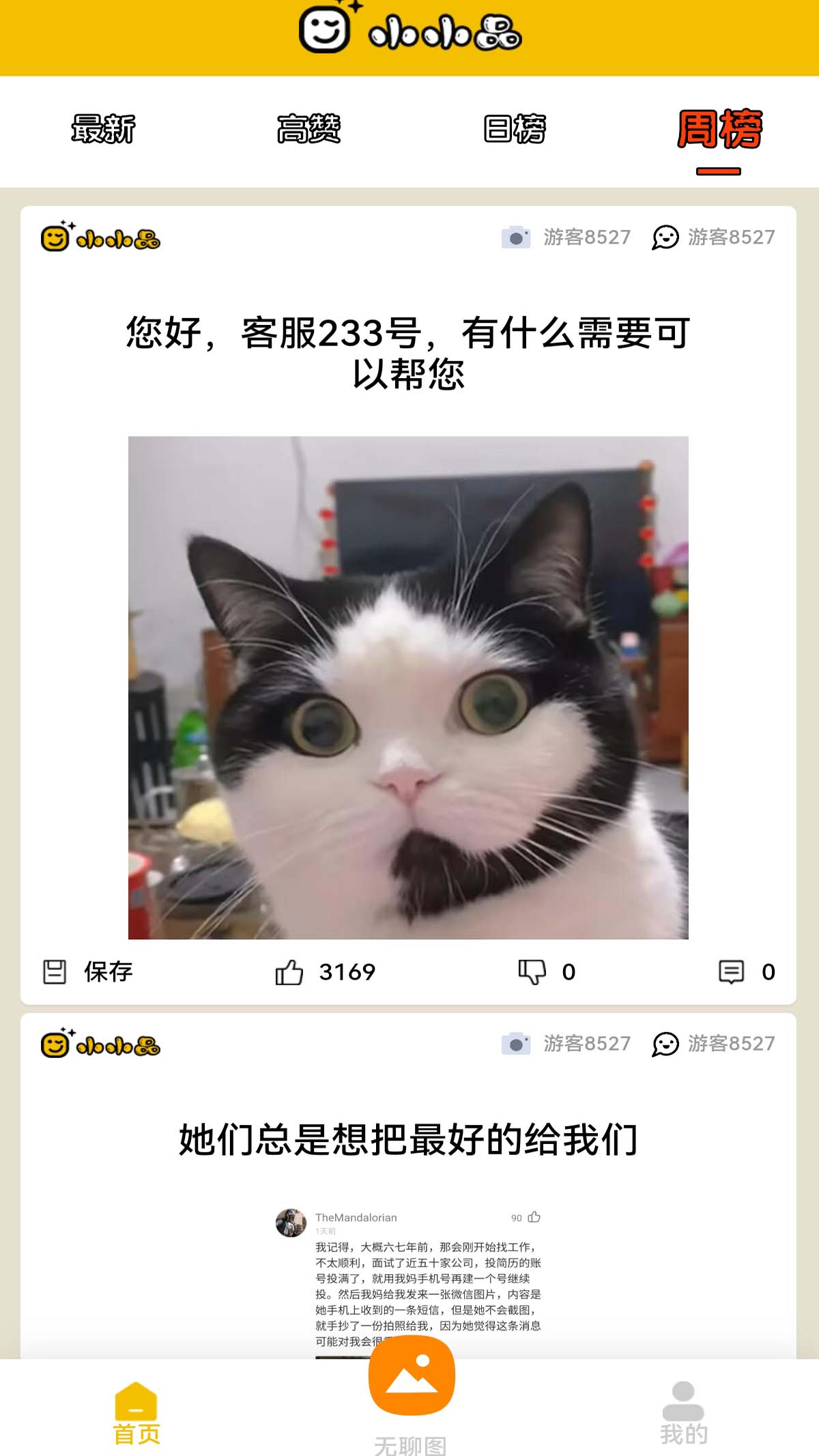The height and width of the screenshot is (1456, 819).
Task: Like the cat meme with 3169 likes
Action: click(326, 971)
